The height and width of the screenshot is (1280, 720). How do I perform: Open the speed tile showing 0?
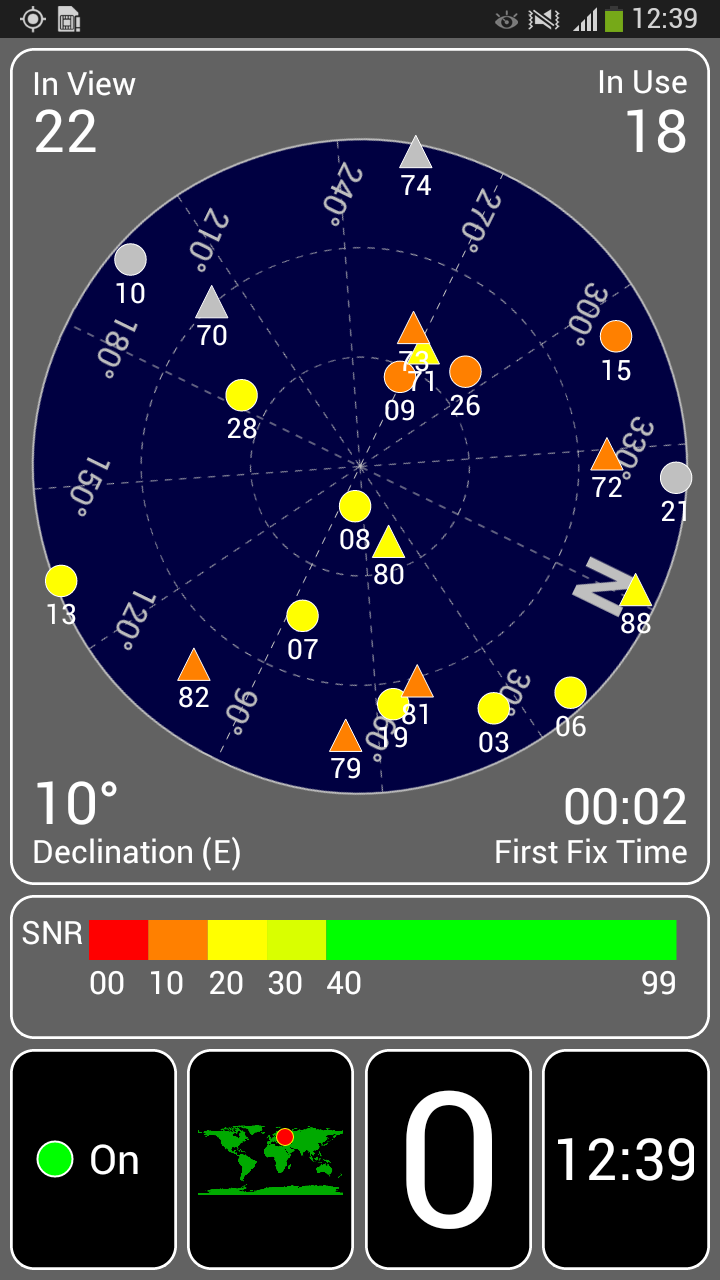pyautogui.click(x=448, y=1159)
